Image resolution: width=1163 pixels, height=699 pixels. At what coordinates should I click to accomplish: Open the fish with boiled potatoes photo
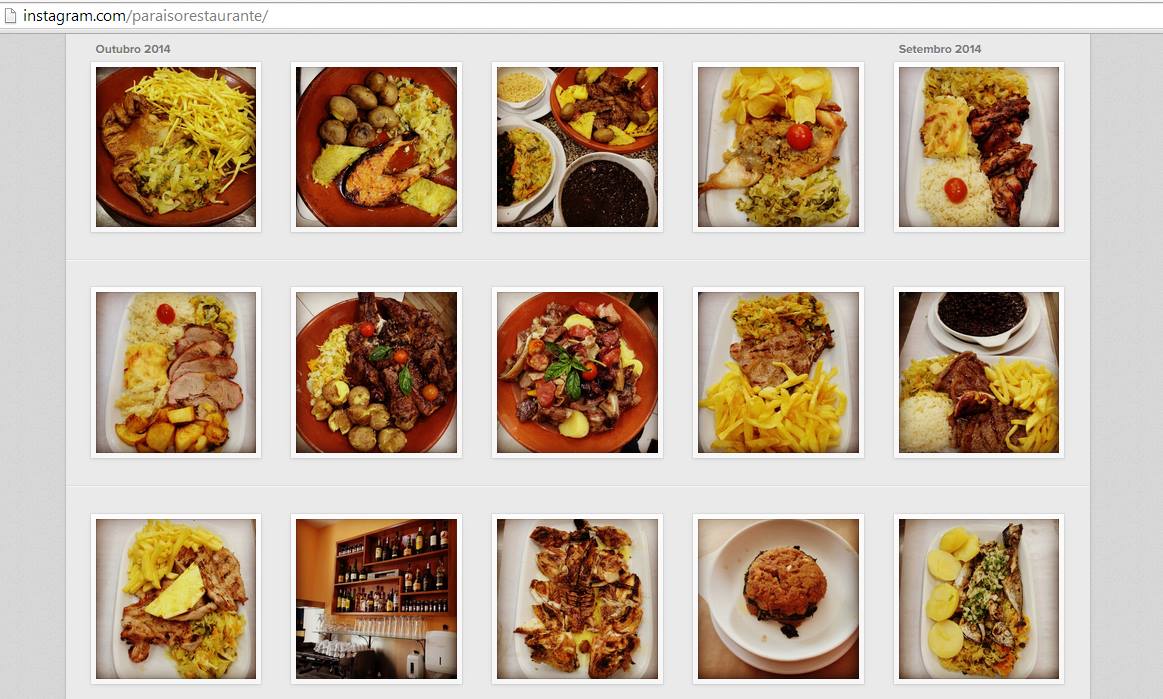pos(979,598)
